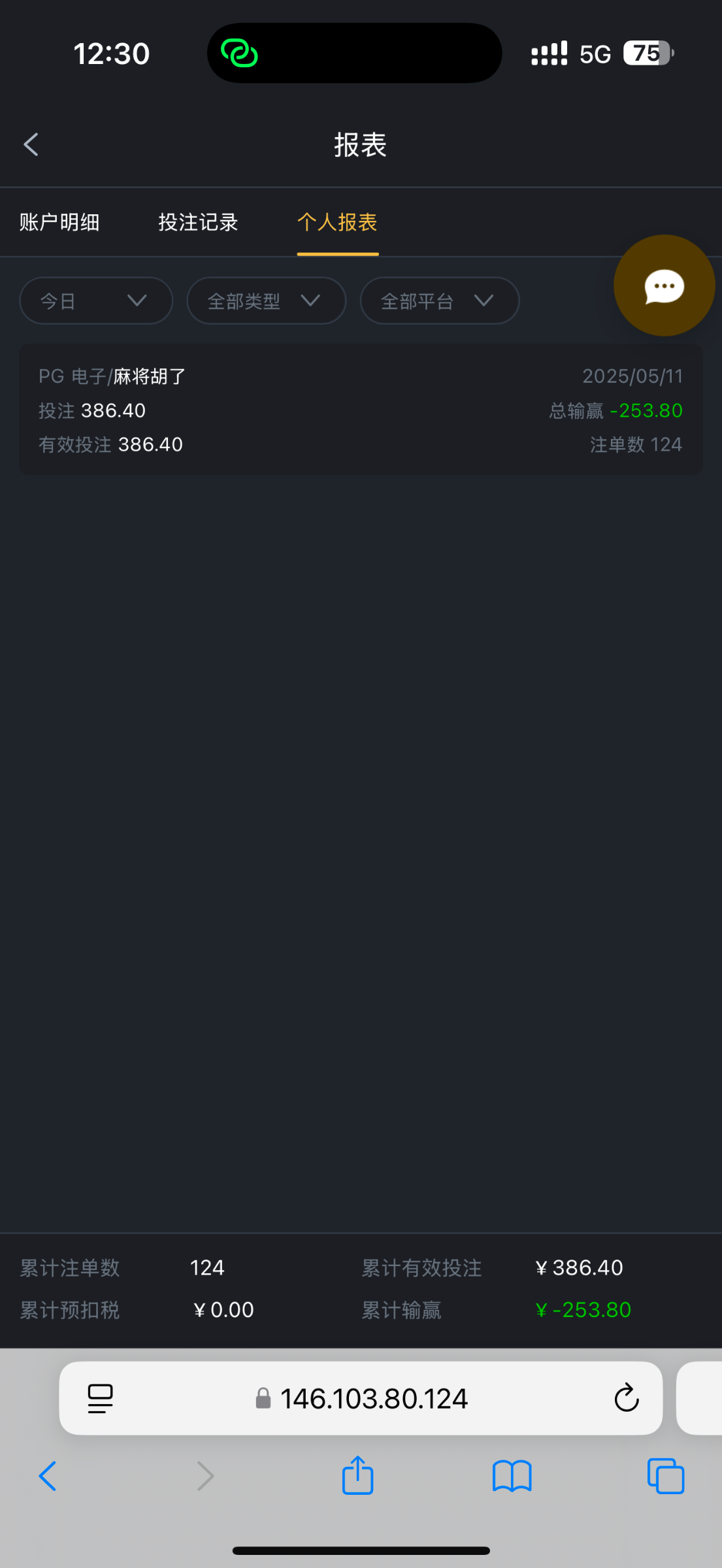Open the 全部类型 filter dropdown

(x=267, y=301)
